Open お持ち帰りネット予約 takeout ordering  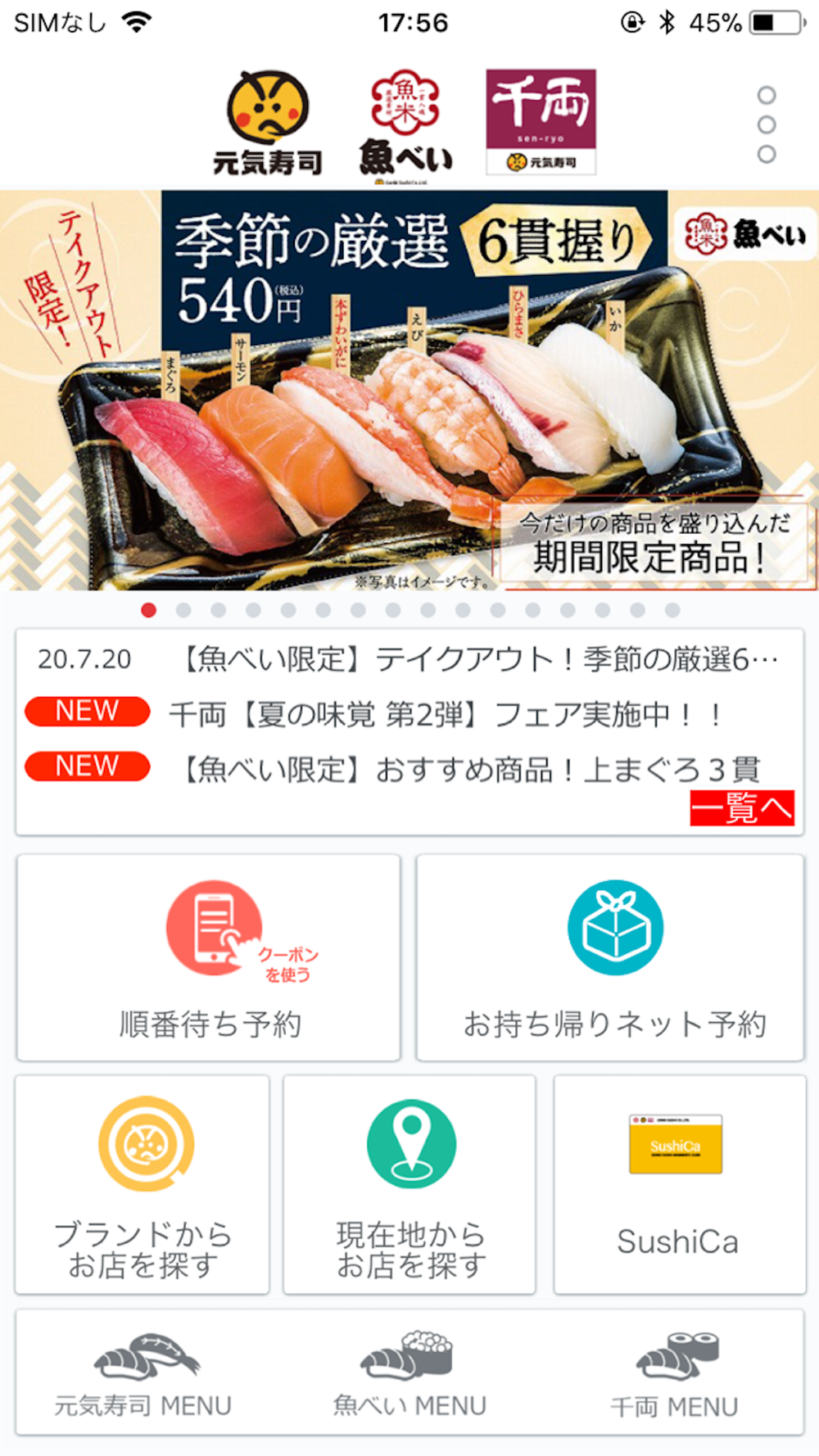pyautogui.click(x=611, y=957)
